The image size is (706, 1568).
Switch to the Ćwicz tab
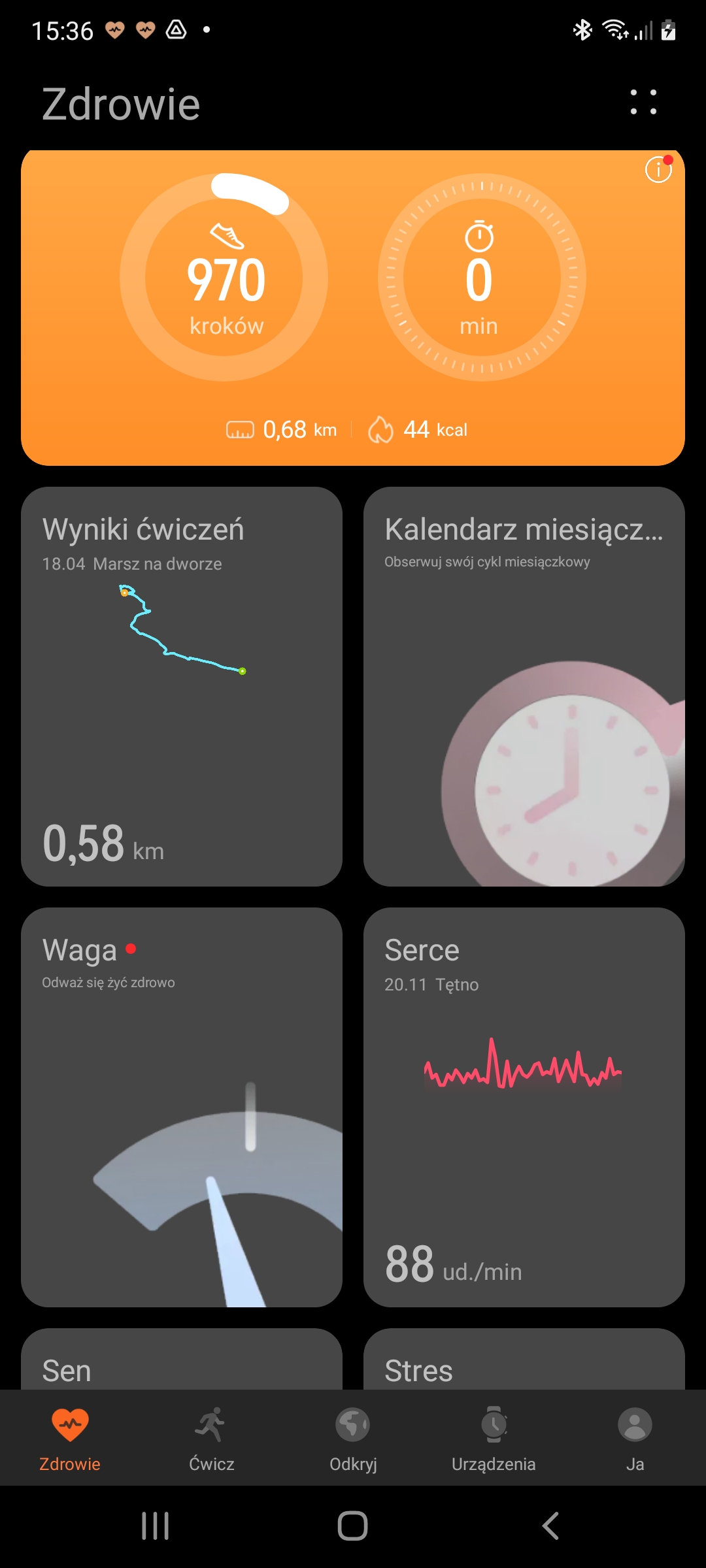(x=211, y=1439)
